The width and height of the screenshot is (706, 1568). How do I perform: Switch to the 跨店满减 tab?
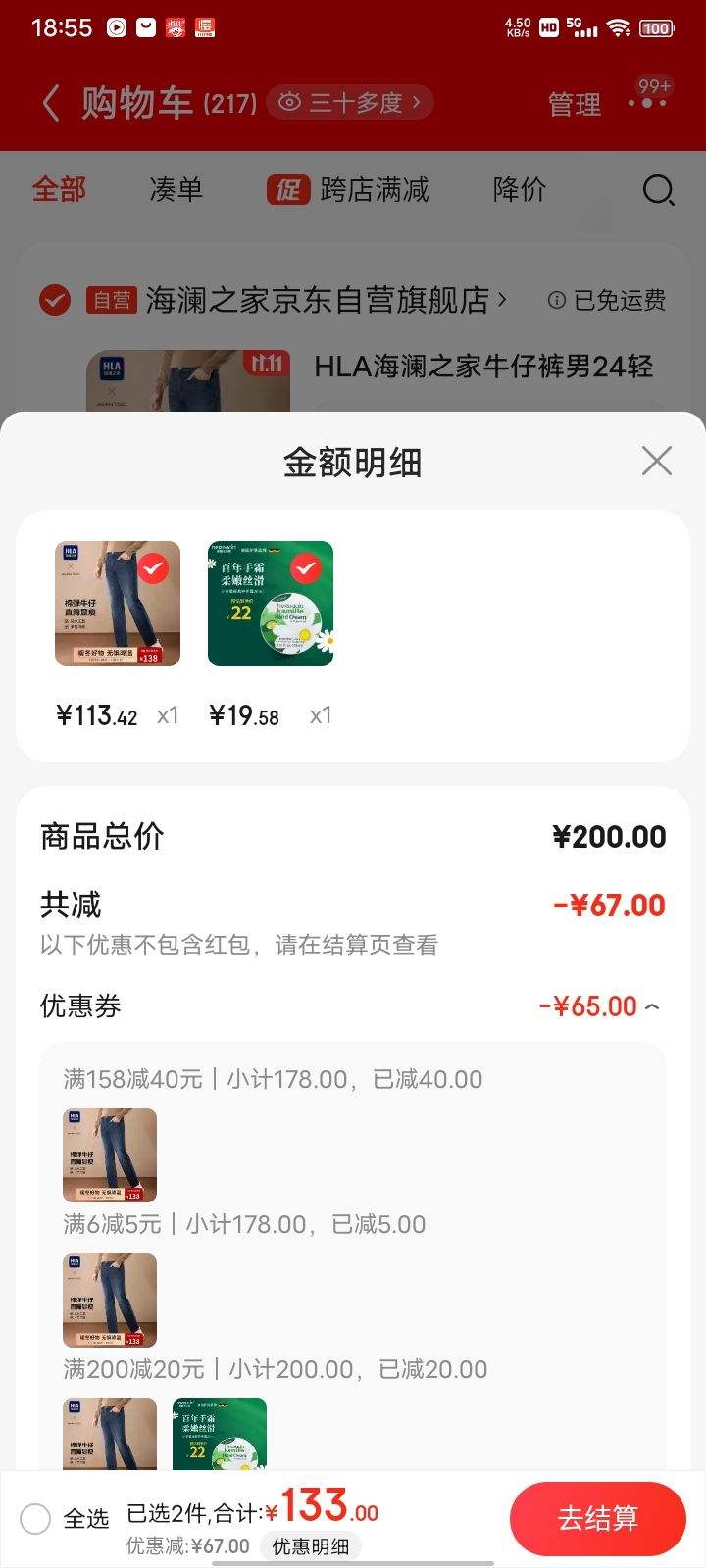pyautogui.click(x=349, y=189)
